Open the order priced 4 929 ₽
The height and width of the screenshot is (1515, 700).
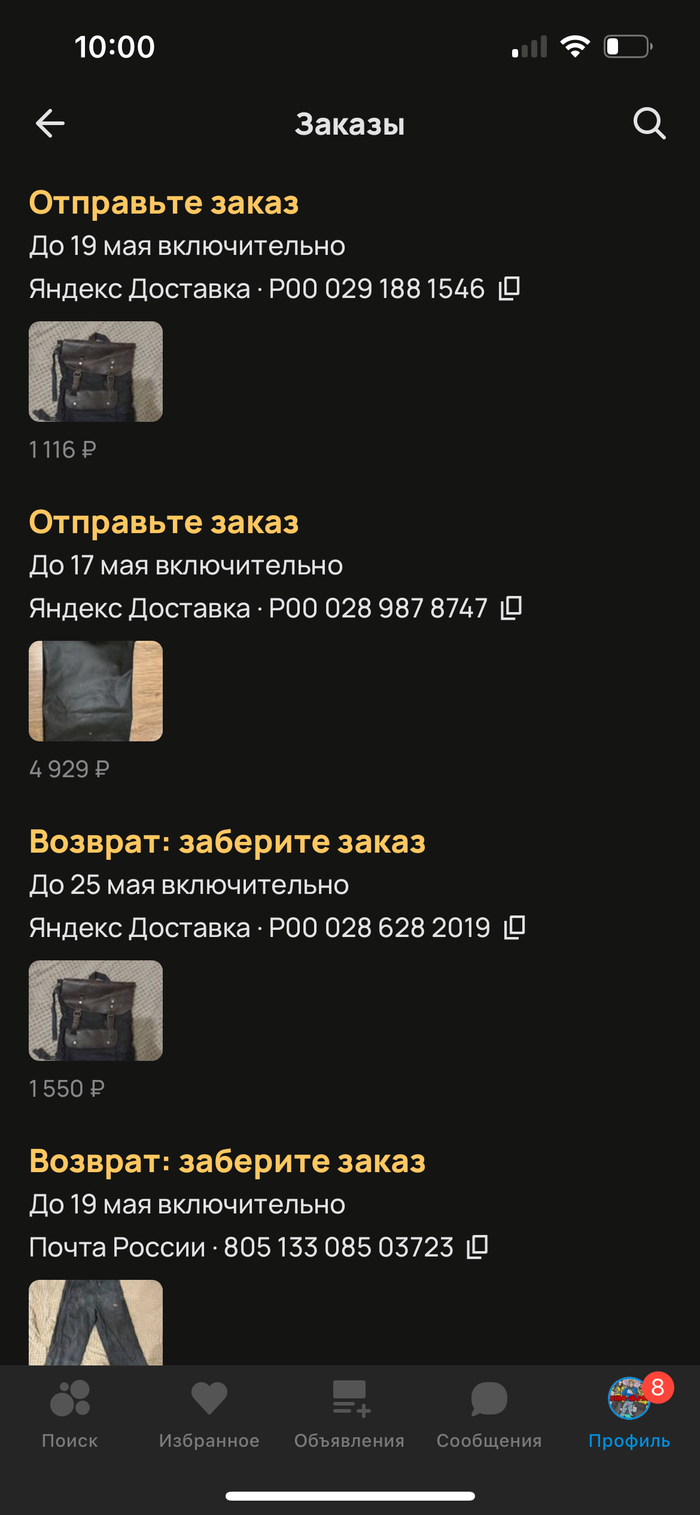(x=96, y=691)
